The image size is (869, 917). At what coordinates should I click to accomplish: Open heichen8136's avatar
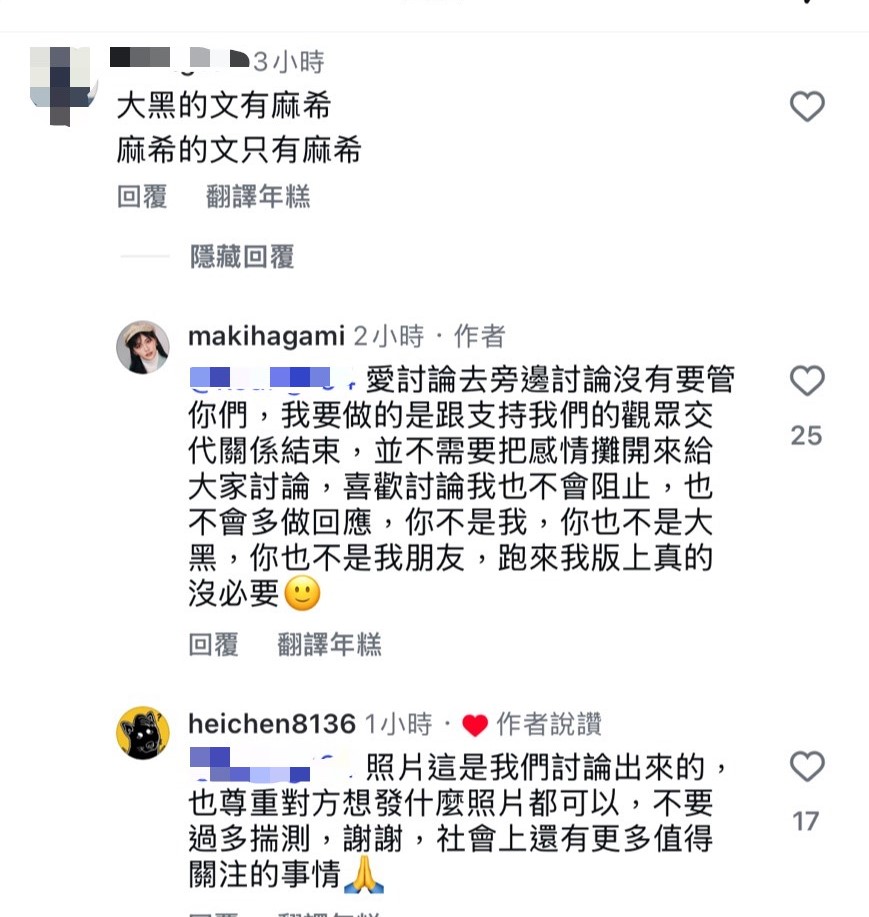[x=143, y=733]
